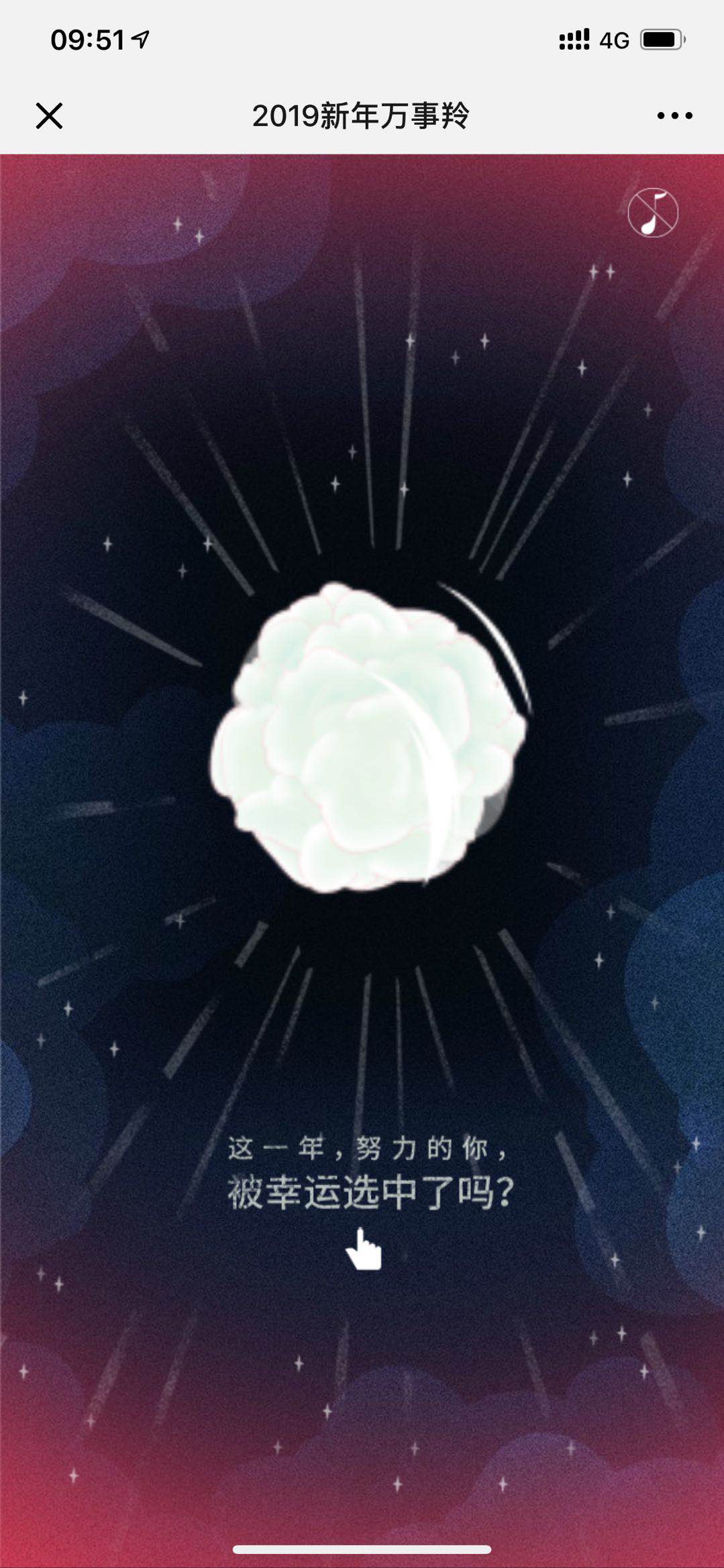Screen dimensions: 724x1568
Task: Toggle the background music icon
Action: 652,213
